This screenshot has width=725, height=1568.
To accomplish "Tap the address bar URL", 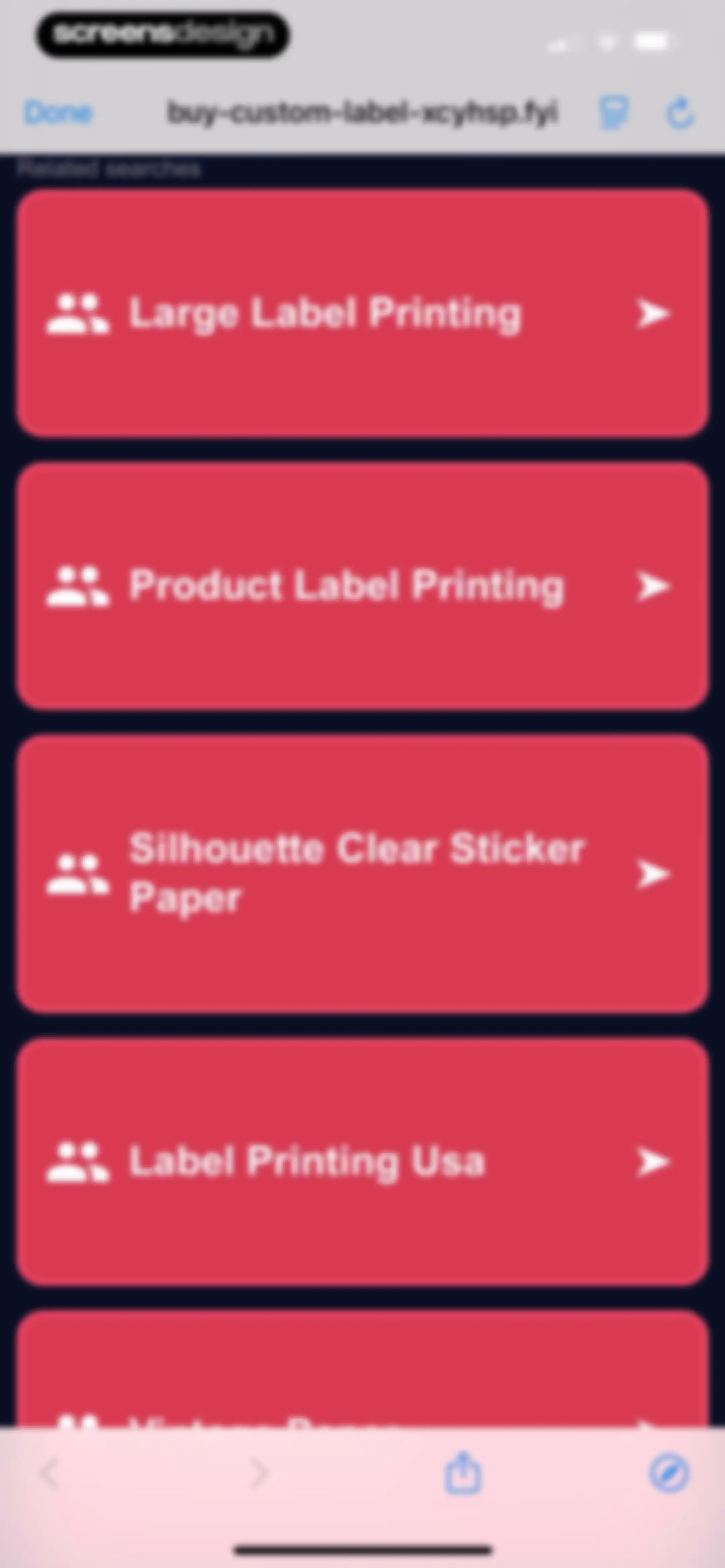I will point(363,113).
